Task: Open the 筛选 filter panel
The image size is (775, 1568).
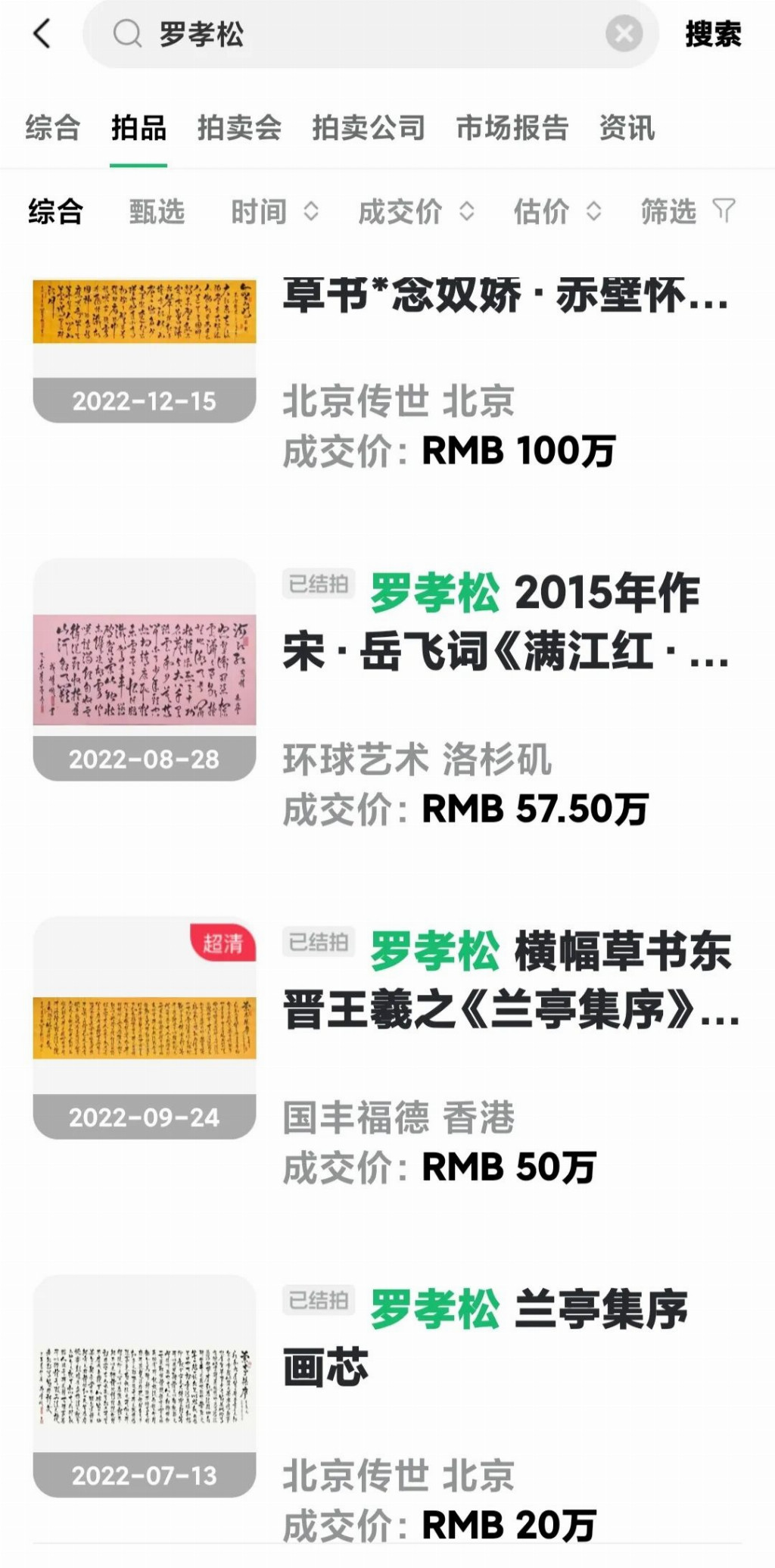Action: click(686, 212)
